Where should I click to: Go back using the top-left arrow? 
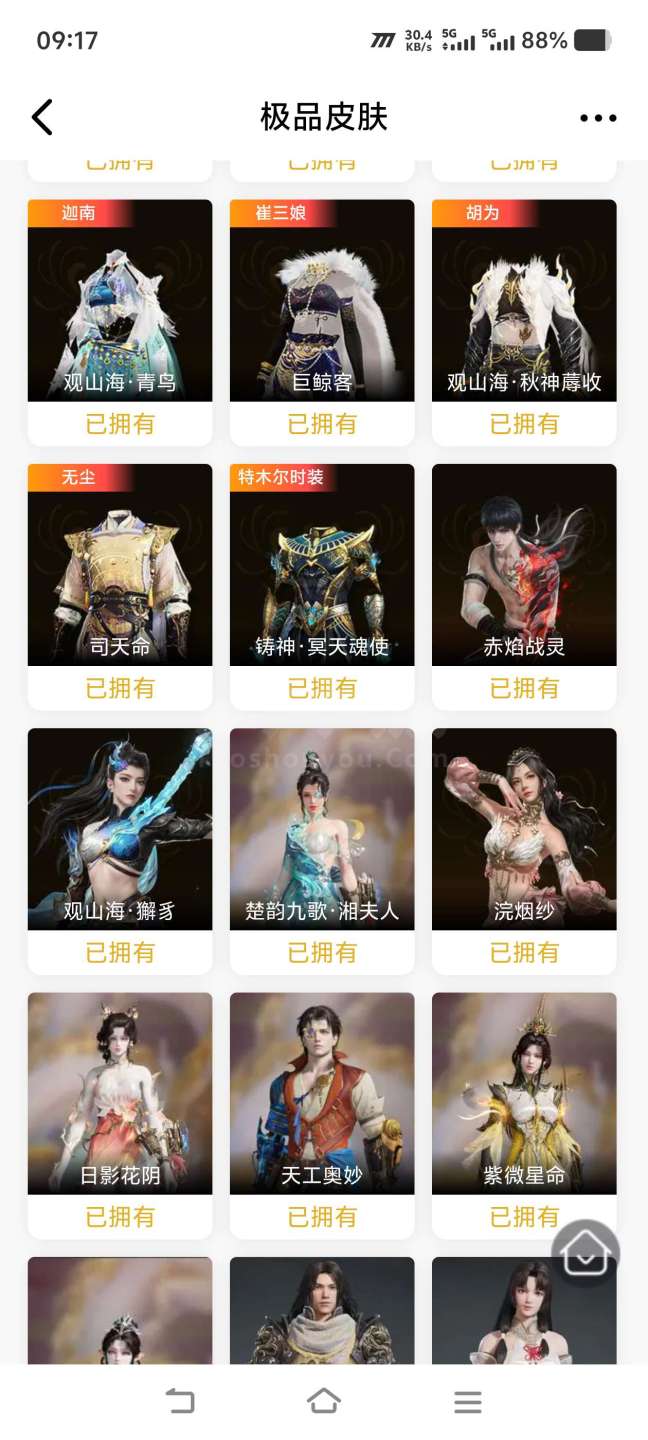pos(42,118)
